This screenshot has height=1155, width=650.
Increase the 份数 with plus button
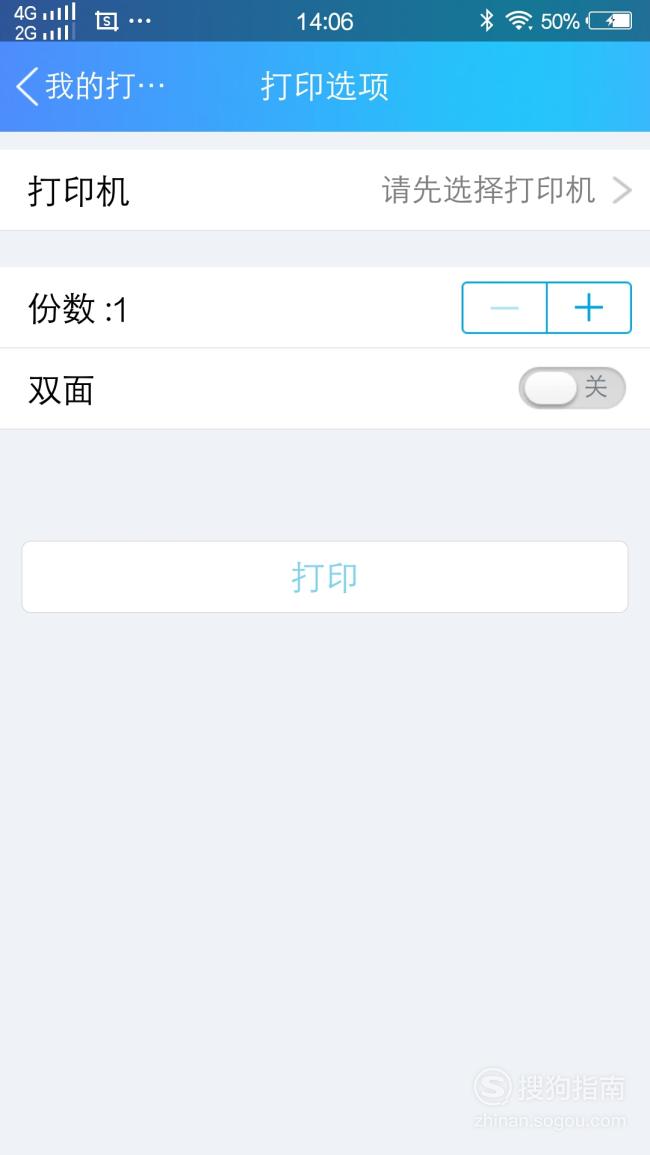point(589,308)
